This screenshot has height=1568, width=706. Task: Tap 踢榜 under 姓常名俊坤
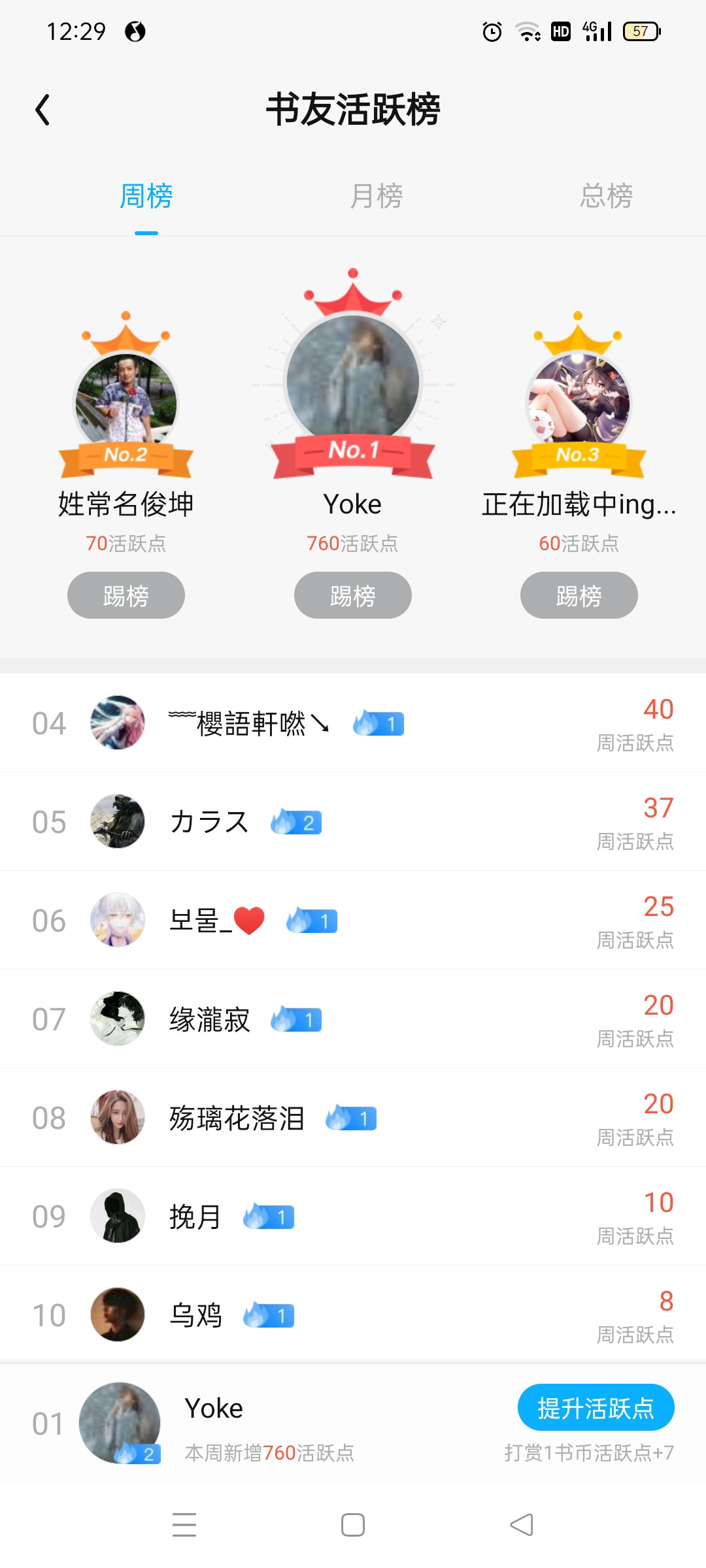pyautogui.click(x=126, y=595)
